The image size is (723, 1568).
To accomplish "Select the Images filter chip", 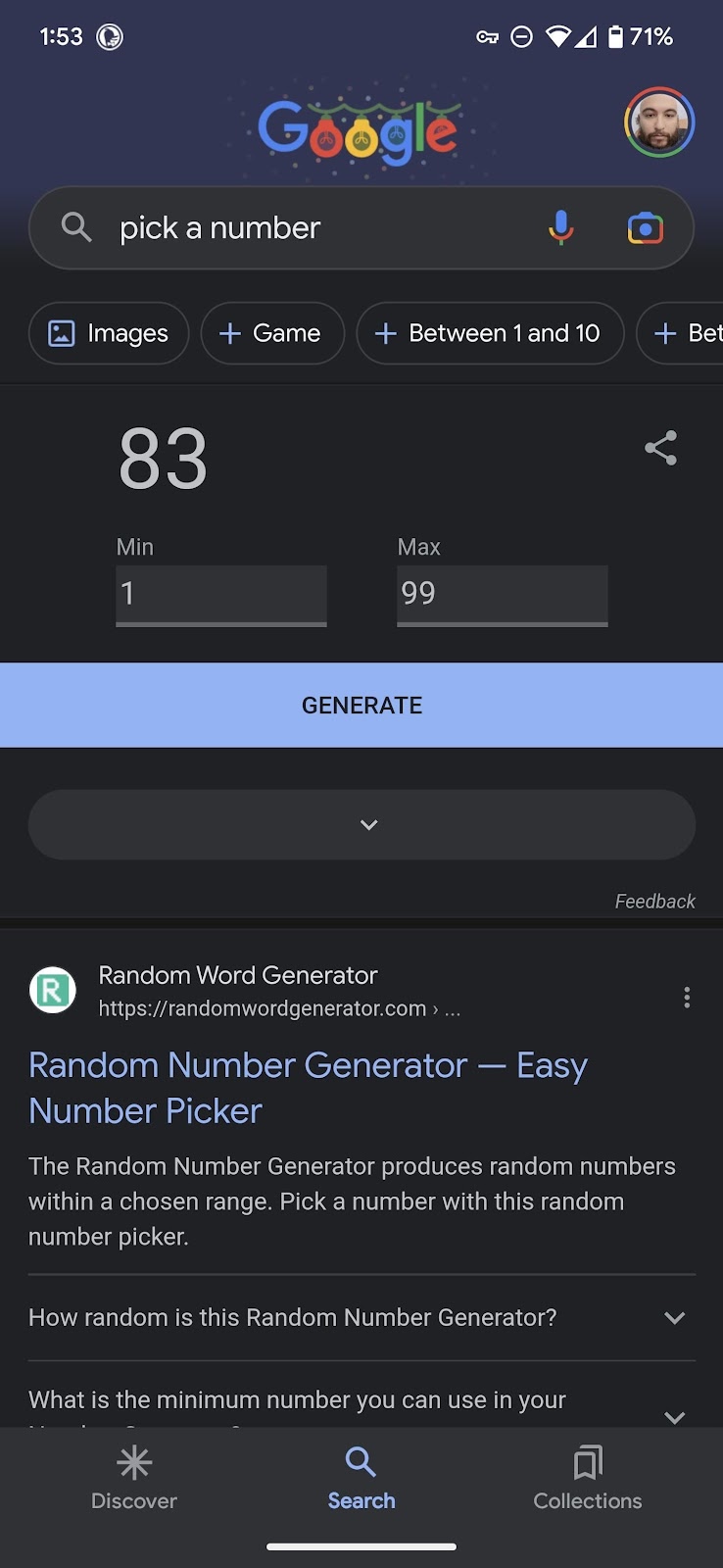I will click(x=109, y=333).
